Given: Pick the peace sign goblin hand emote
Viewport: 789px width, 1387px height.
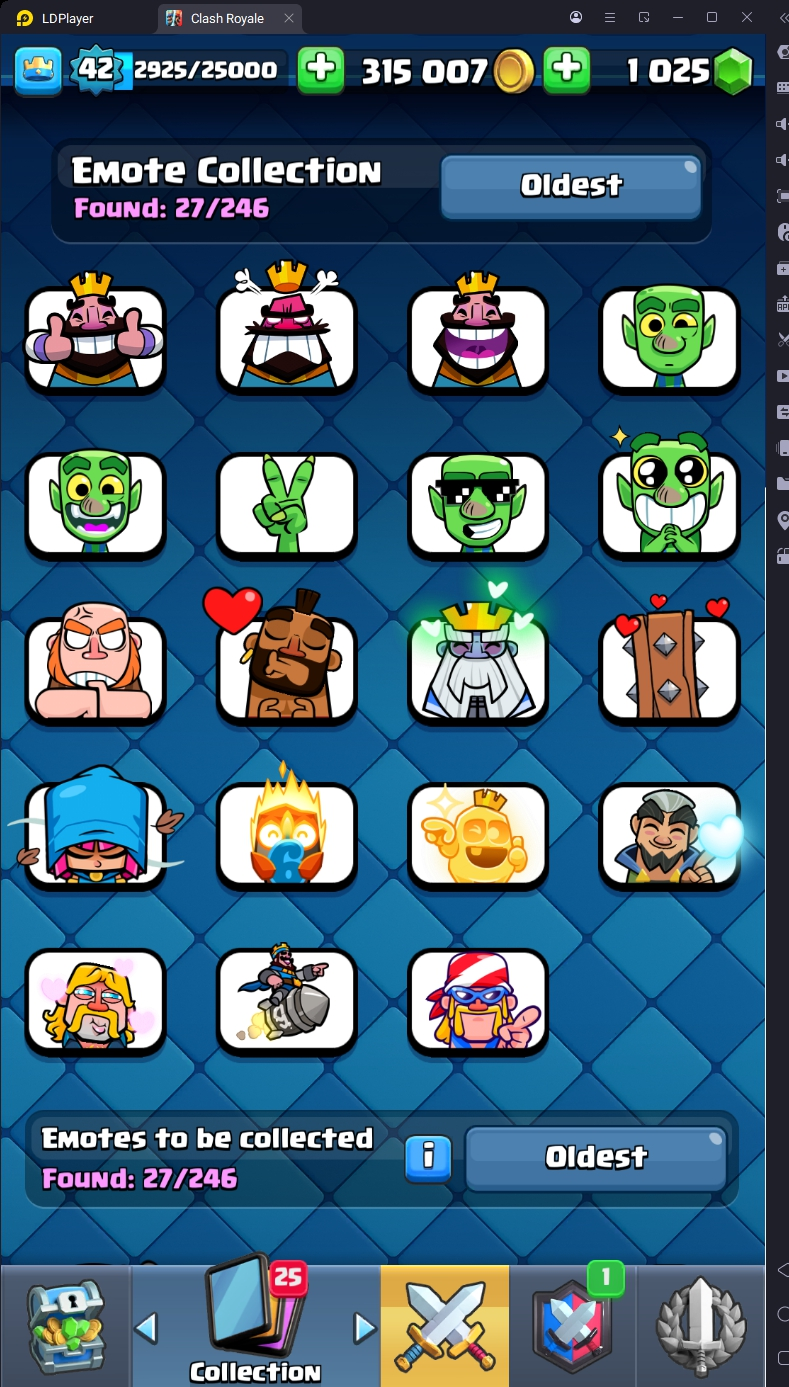Looking at the screenshot, I should point(286,502).
